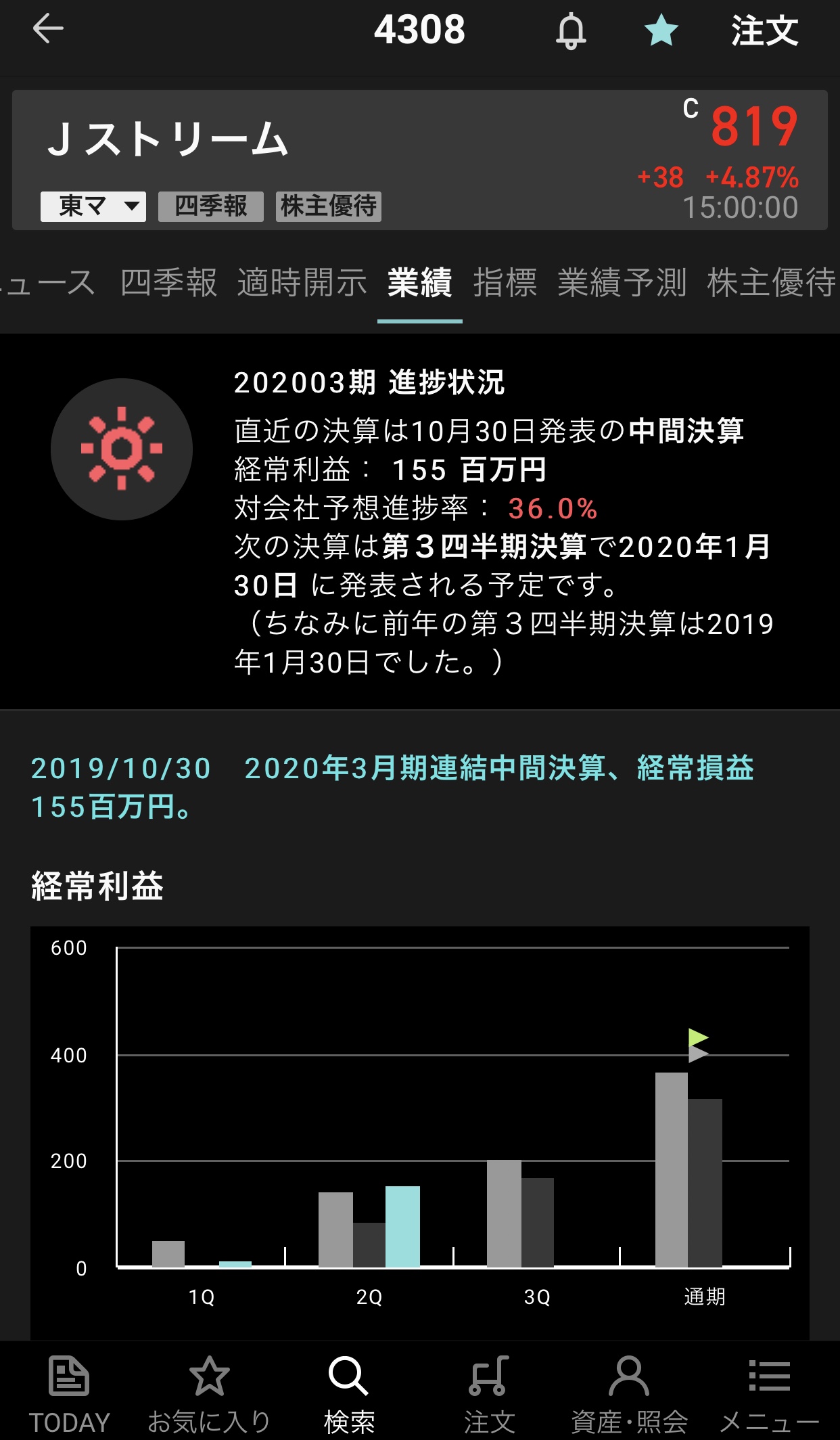Switch to the 適時開示 tab

click(x=302, y=283)
